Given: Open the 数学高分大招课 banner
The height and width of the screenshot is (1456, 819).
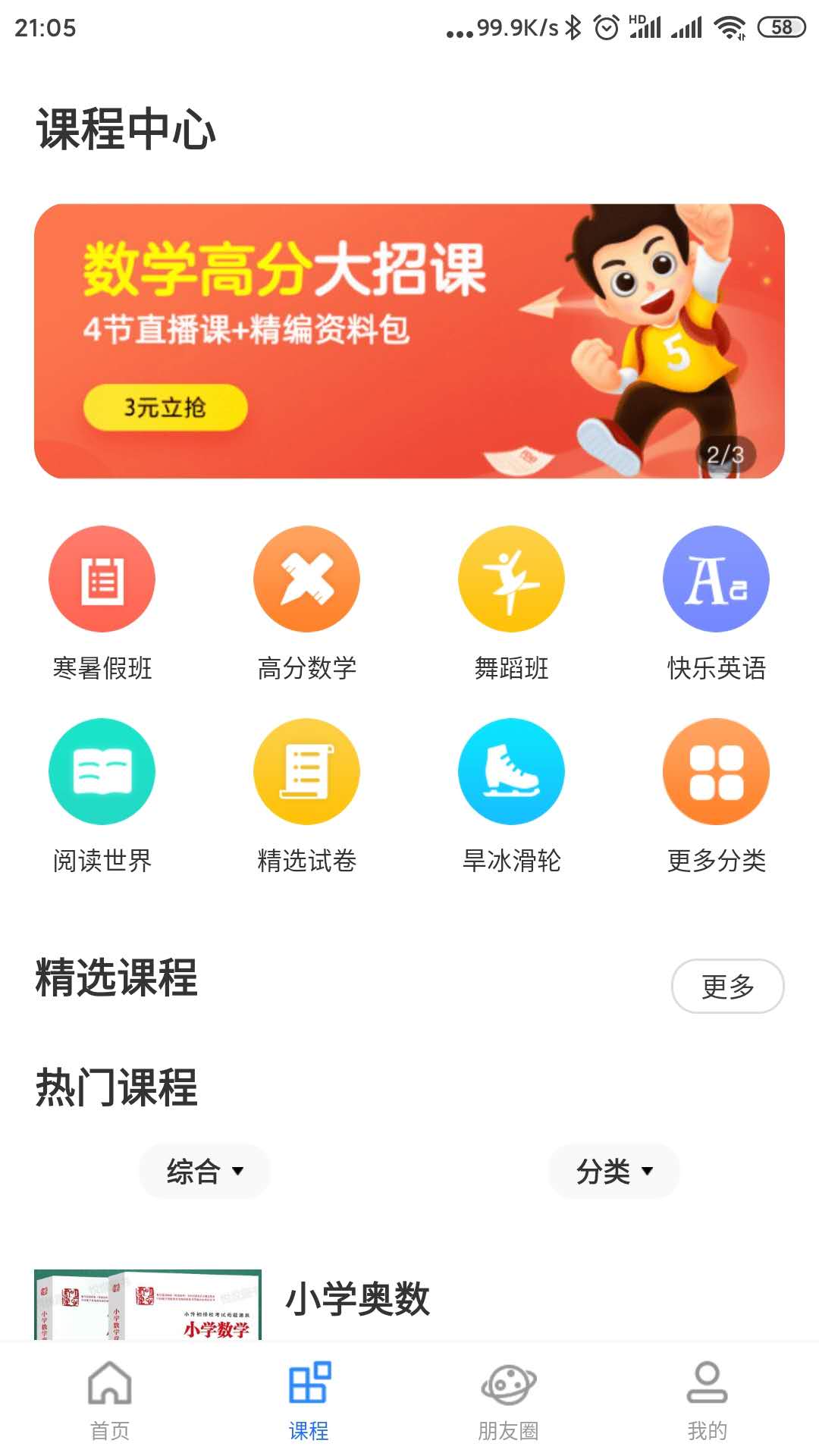Looking at the screenshot, I should point(409,341).
